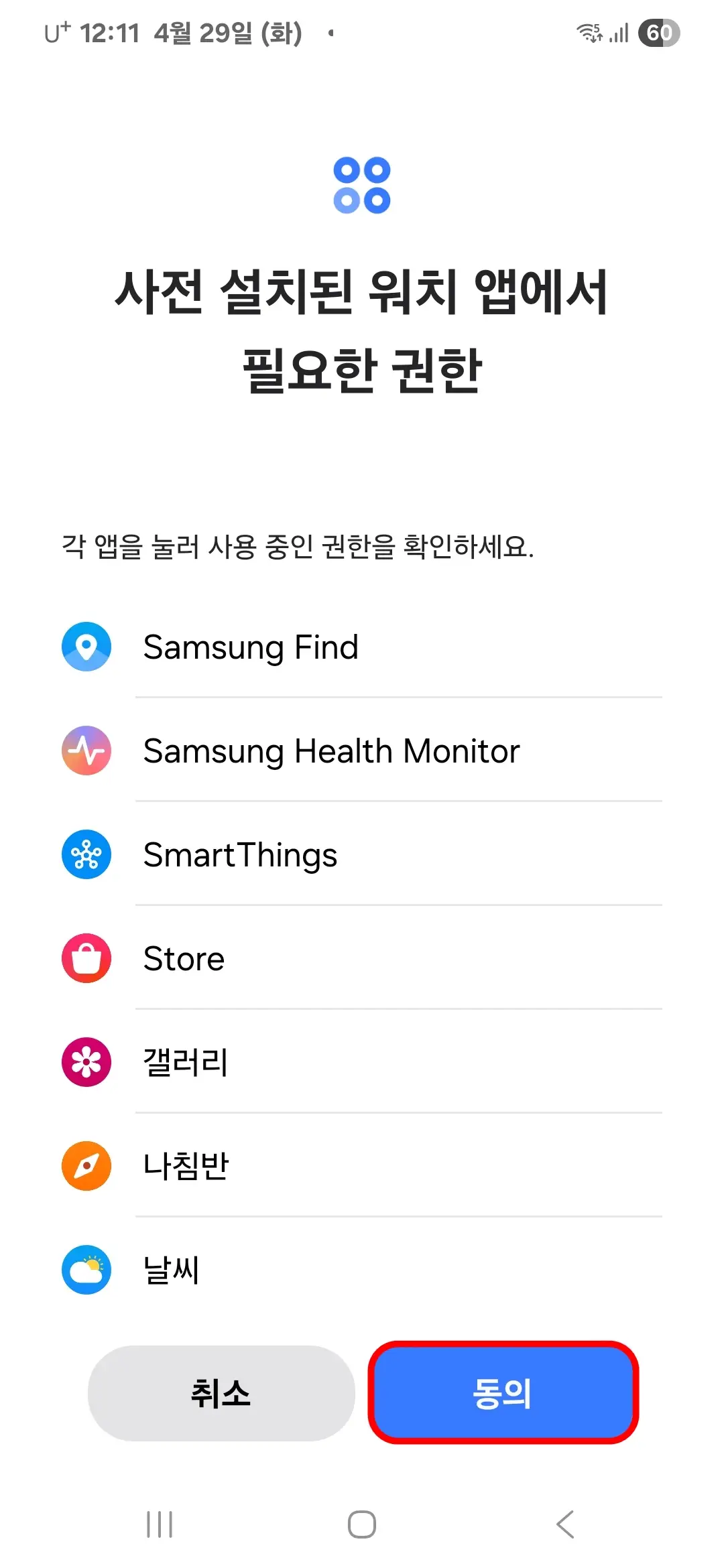Select the orange 나침반 compass icon
This screenshot has width=724, height=1568.
[x=85, y=1166]
